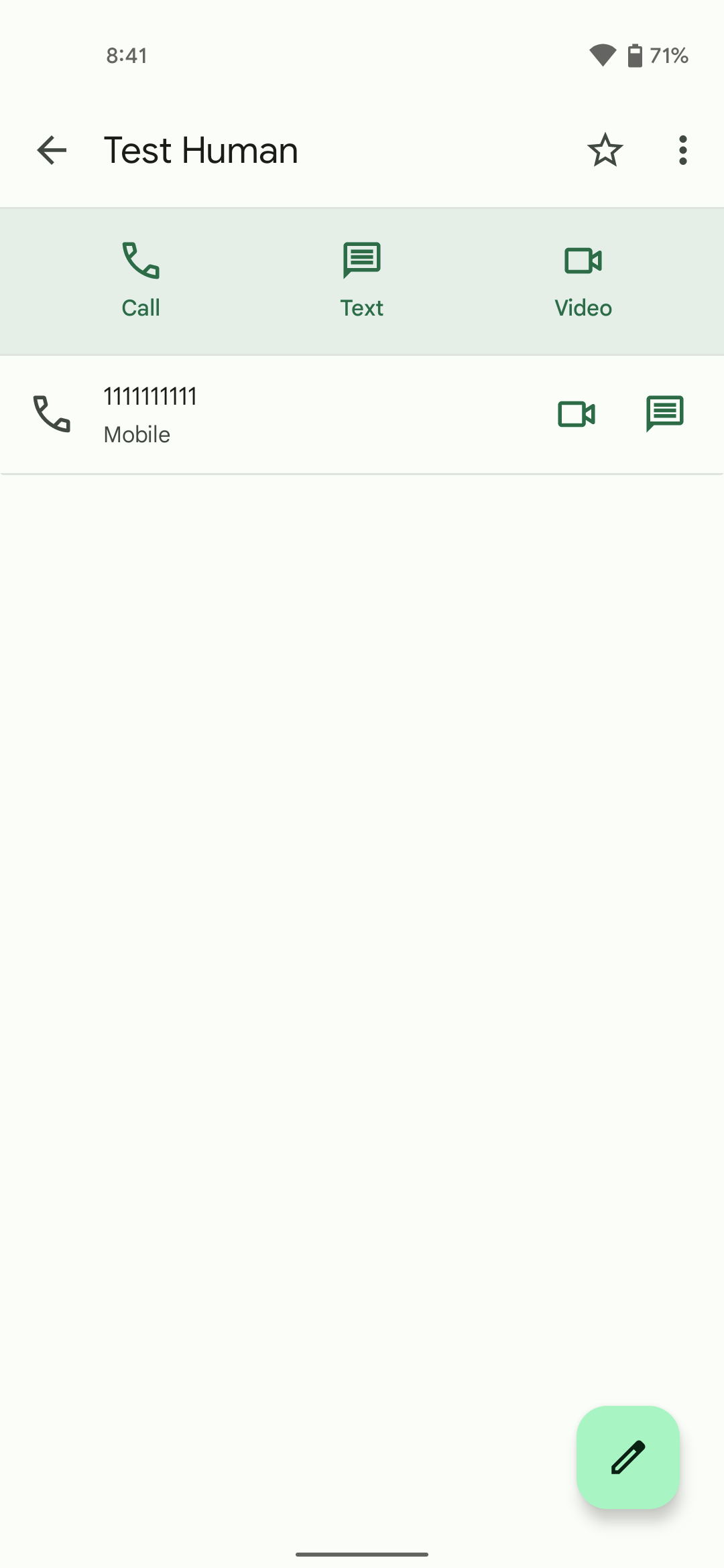Video call the 1111111111 mobile number

click(577, 414)
